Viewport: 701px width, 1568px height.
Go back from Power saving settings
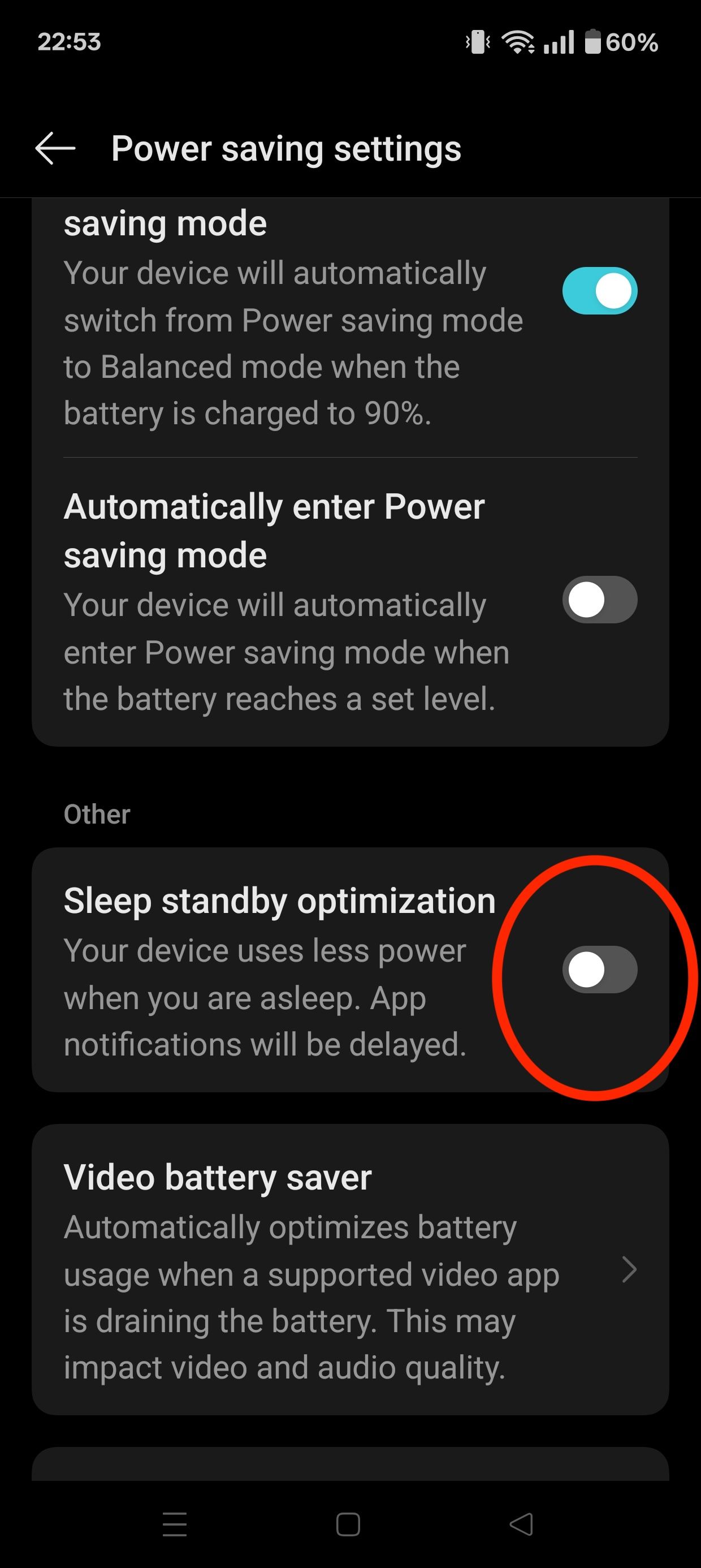(x=55, y=149)
